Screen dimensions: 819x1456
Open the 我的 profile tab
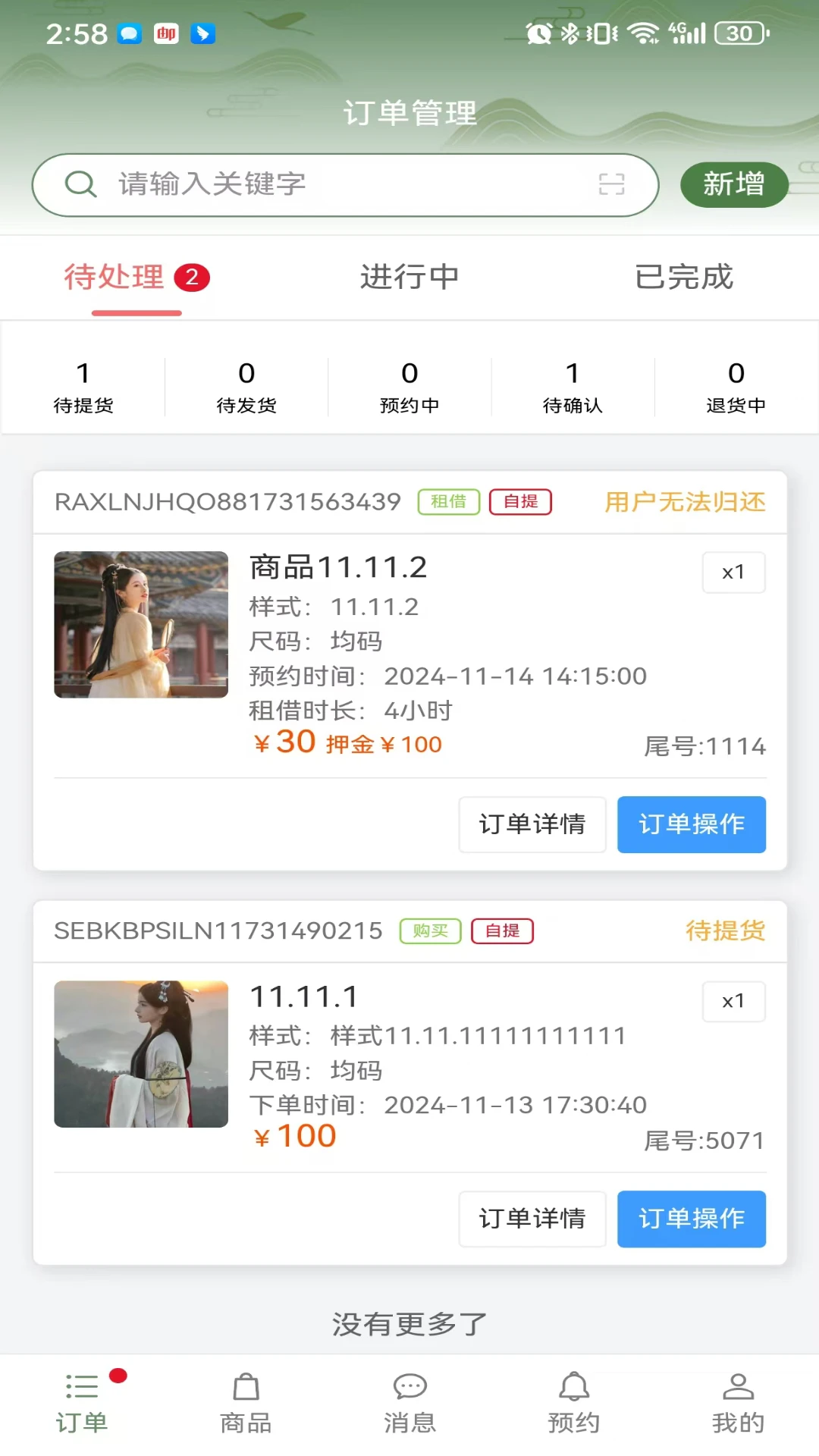pos(737,1404)
